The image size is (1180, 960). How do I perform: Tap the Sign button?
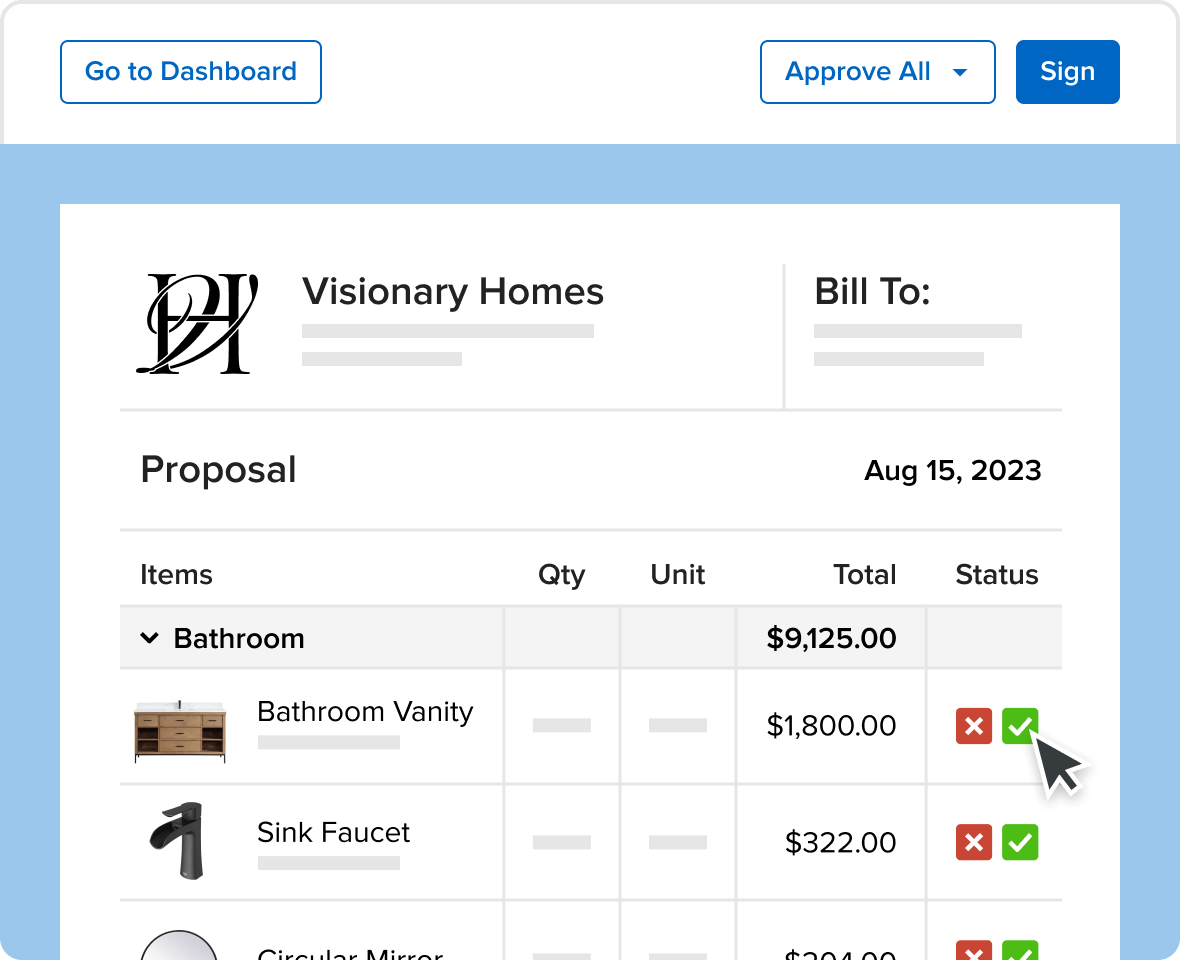pos(1067,72)
